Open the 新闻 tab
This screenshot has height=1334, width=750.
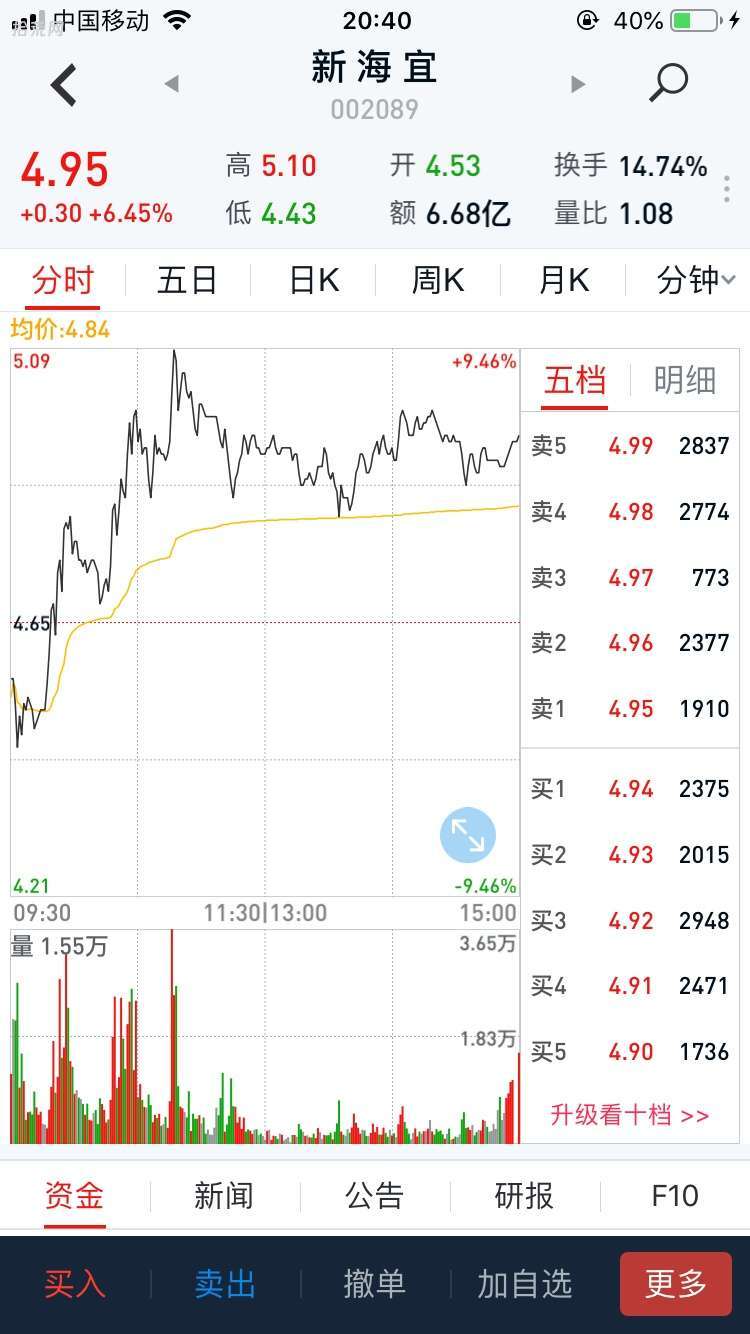pyautogui.click(x=224, y=1196)
